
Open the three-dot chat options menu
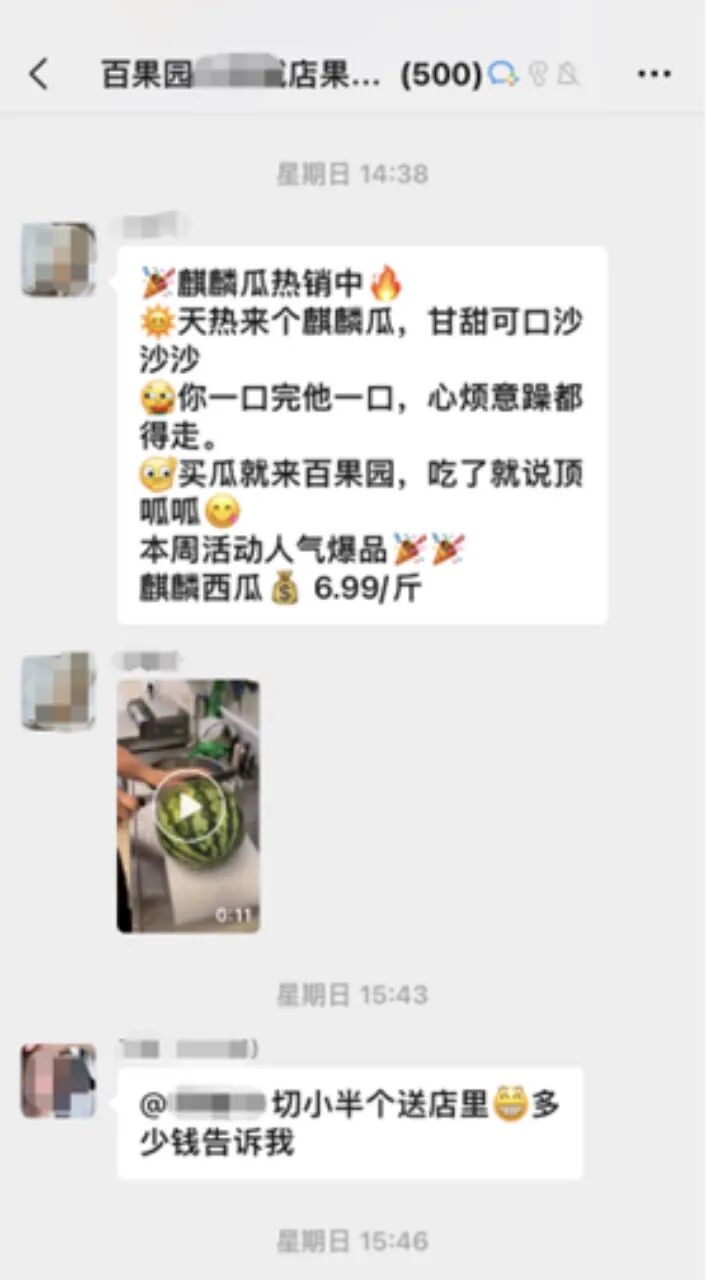coord(654,74)
